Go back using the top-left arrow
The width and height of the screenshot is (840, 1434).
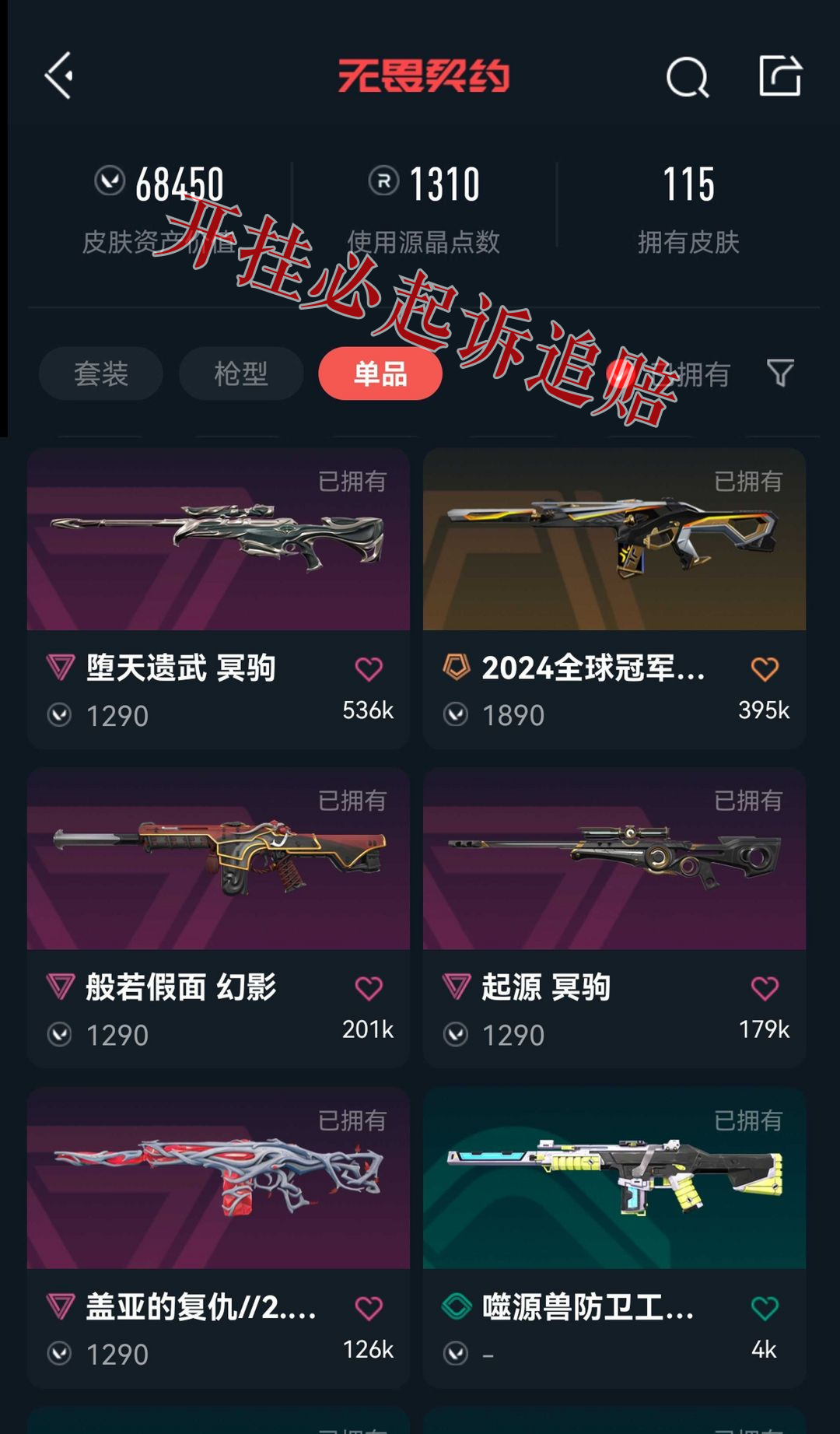click(59, 75)
